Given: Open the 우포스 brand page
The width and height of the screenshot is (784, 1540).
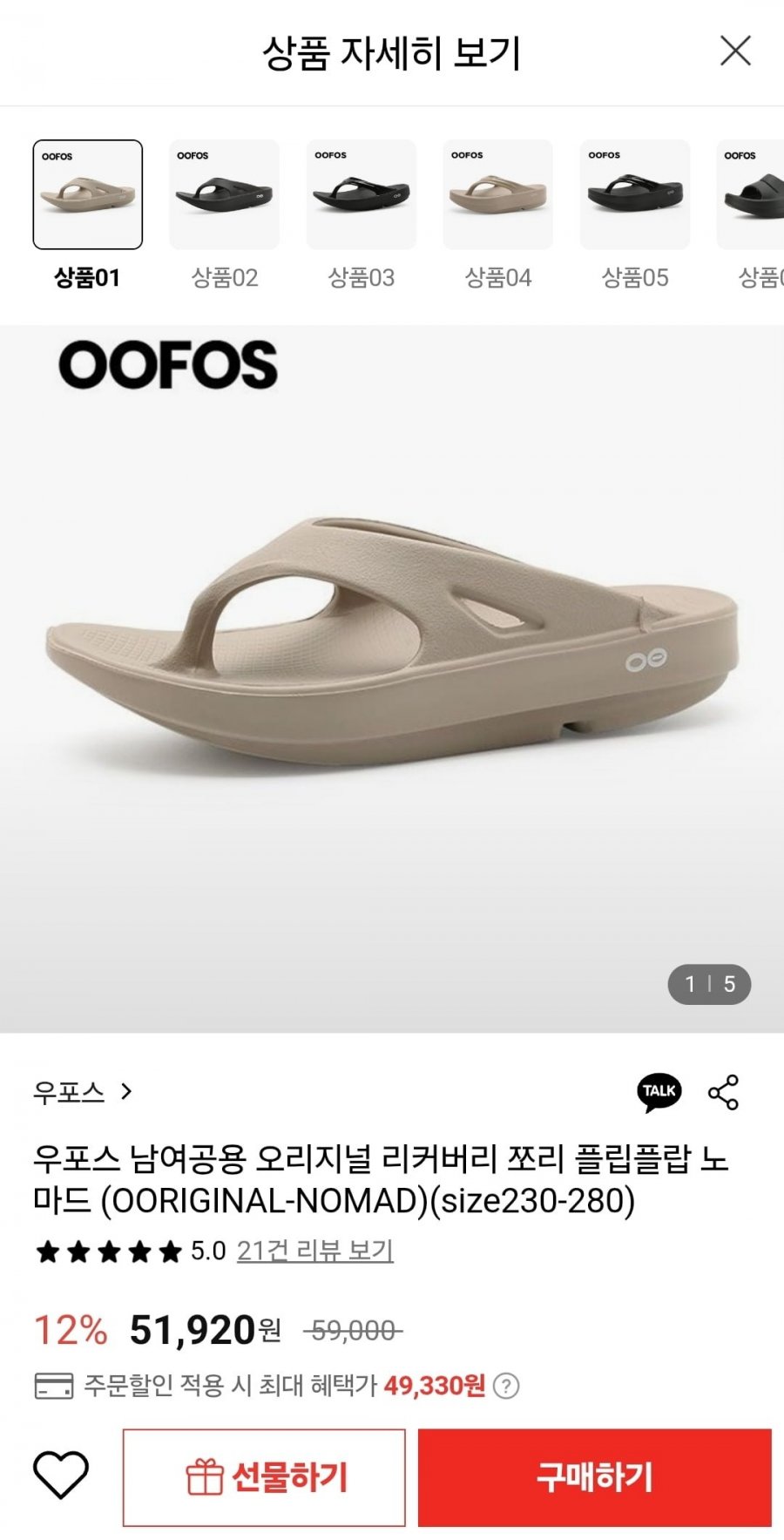Looking at the screenshot, I should [x=82, y=1091].
